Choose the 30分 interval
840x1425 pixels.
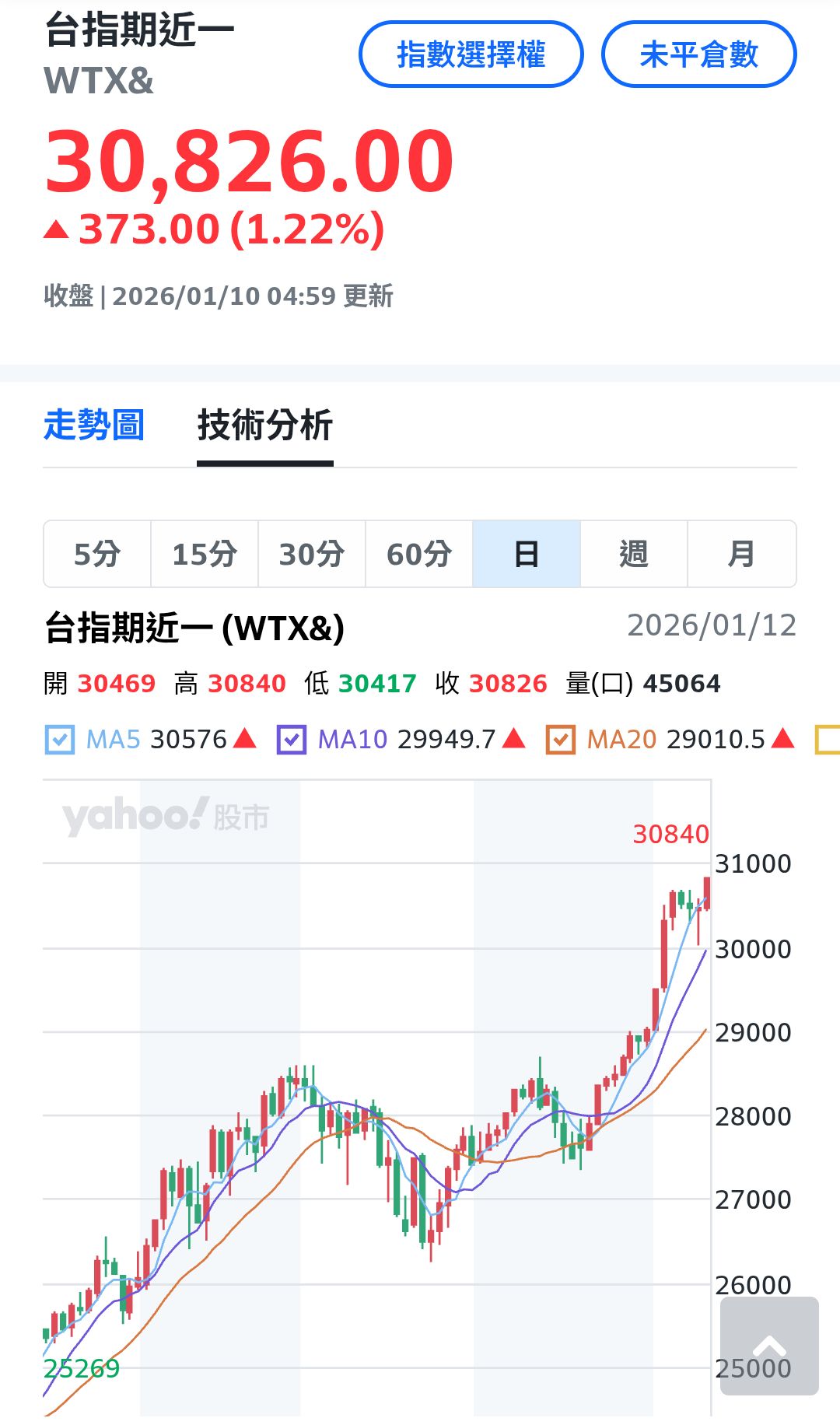click(x=311, y=554)
